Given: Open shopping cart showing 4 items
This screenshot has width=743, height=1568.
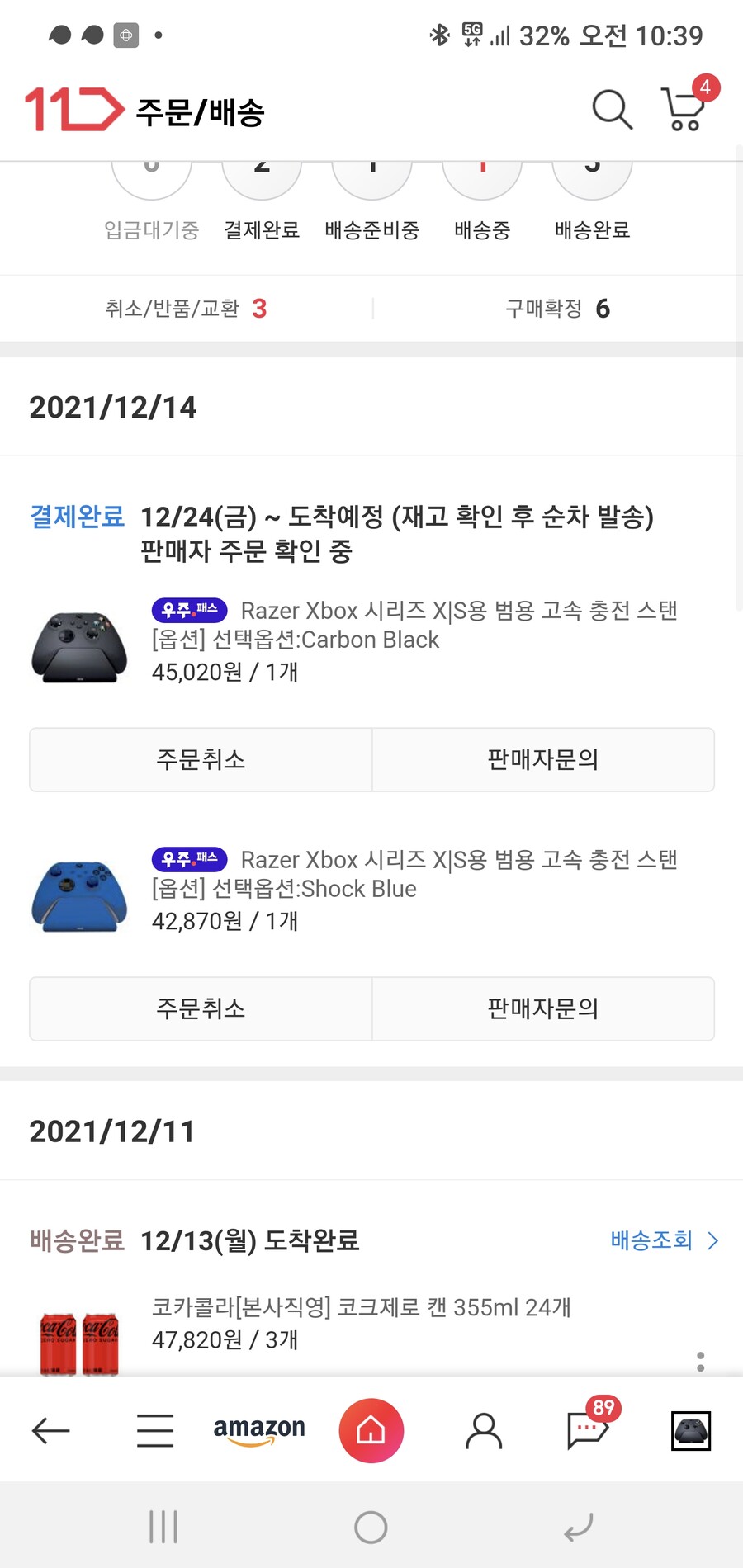Looking at the screenshot, I should pos(683,111).
